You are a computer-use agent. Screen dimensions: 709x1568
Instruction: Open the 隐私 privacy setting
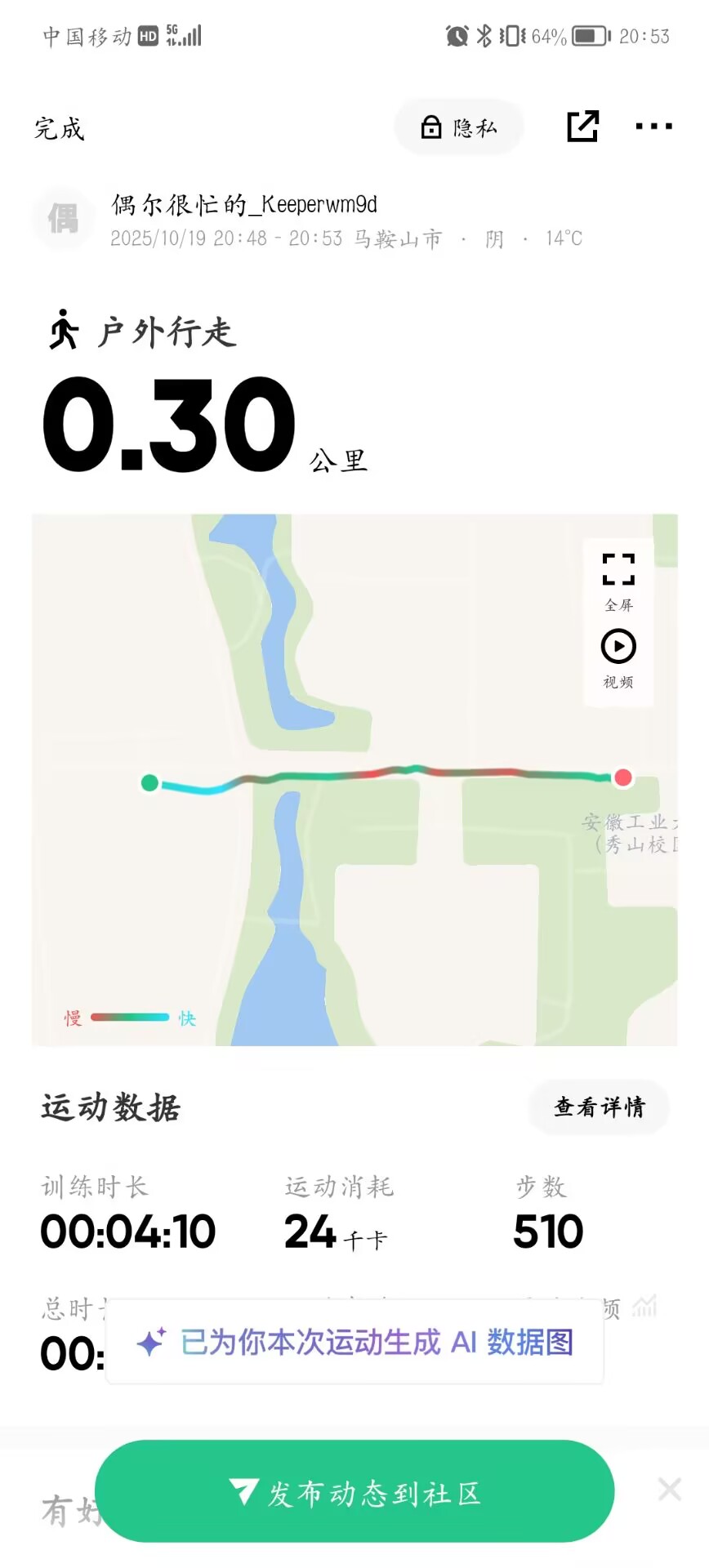459,127
